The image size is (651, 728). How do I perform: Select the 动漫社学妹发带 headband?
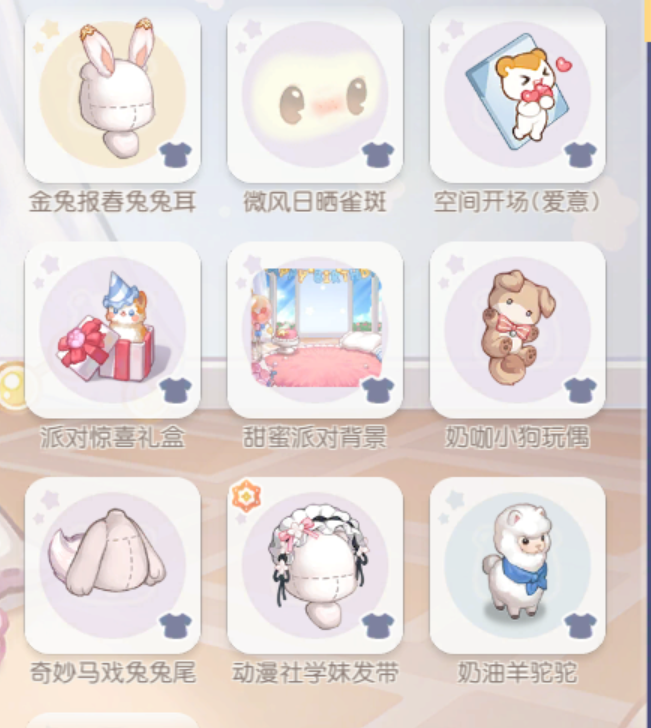click(x=315, y=565)
